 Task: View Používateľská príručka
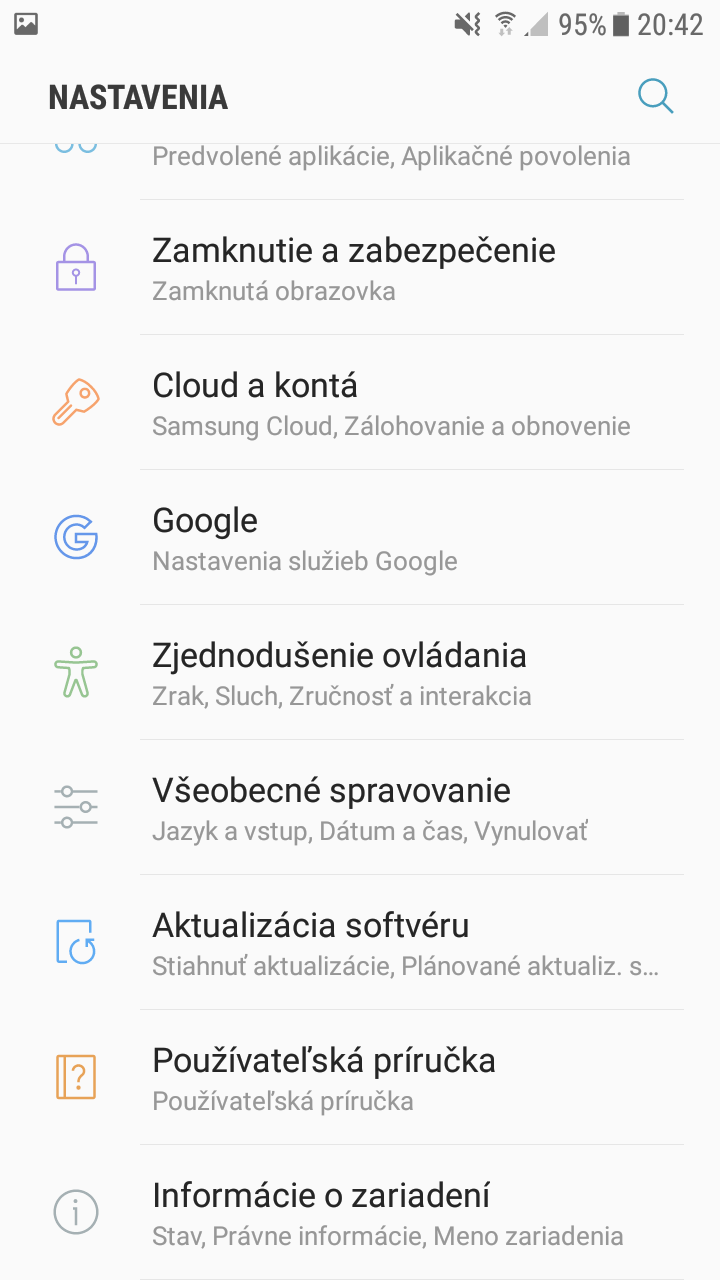coord(360,1078)
